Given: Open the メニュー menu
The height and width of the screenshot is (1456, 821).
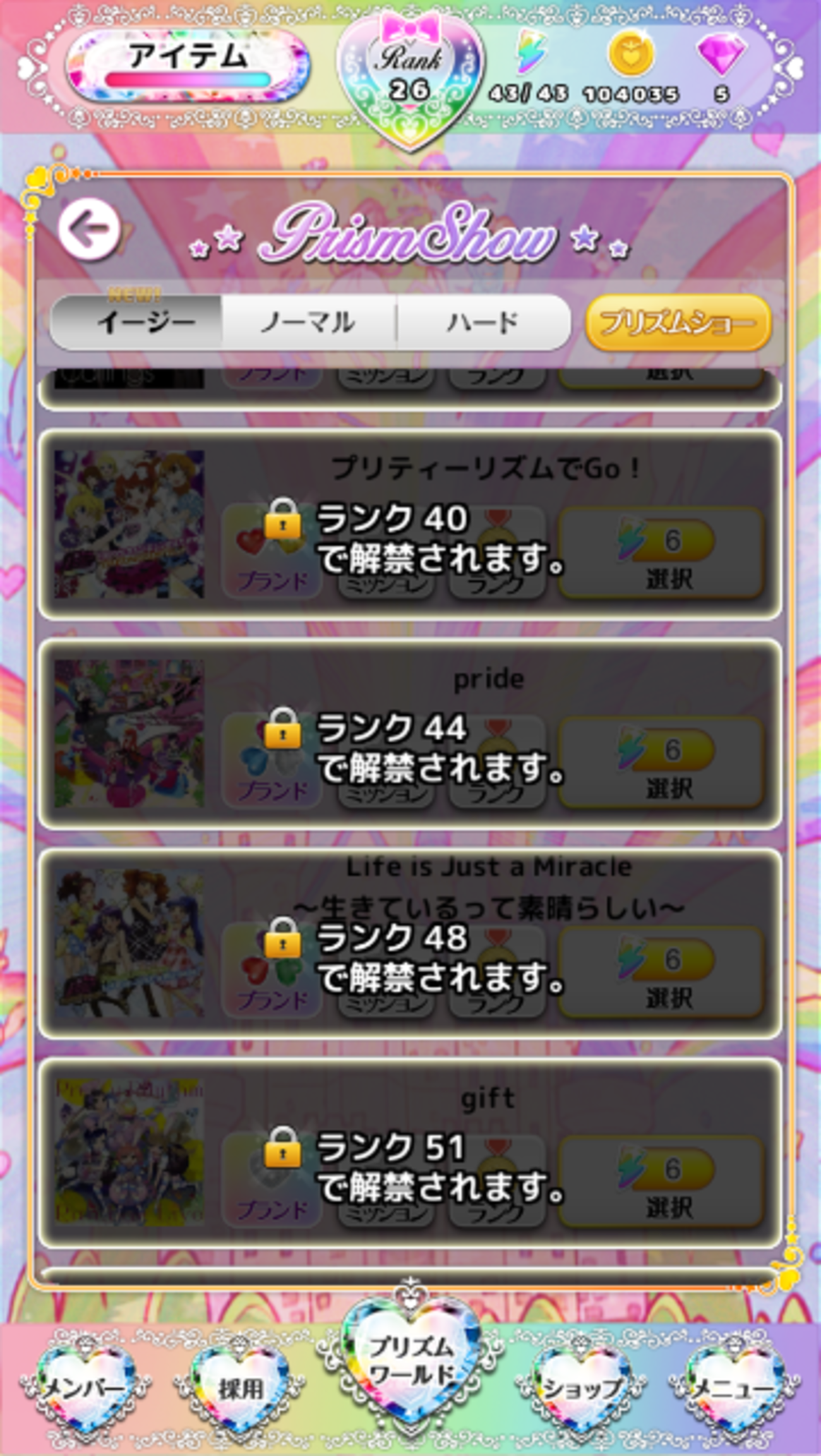Looking at the screenshot, I should 734,1387.
